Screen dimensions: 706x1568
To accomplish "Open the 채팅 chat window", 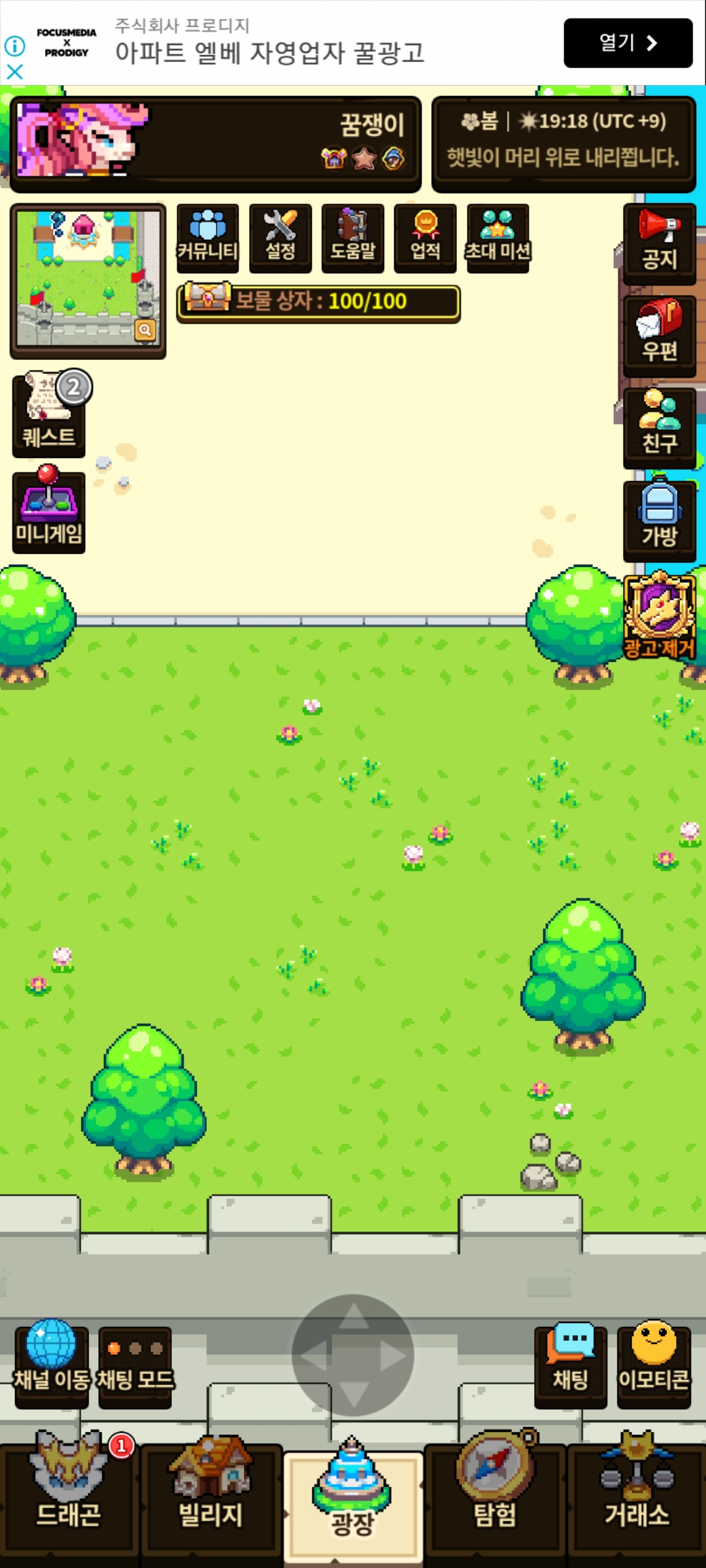I will [571, 1365].
